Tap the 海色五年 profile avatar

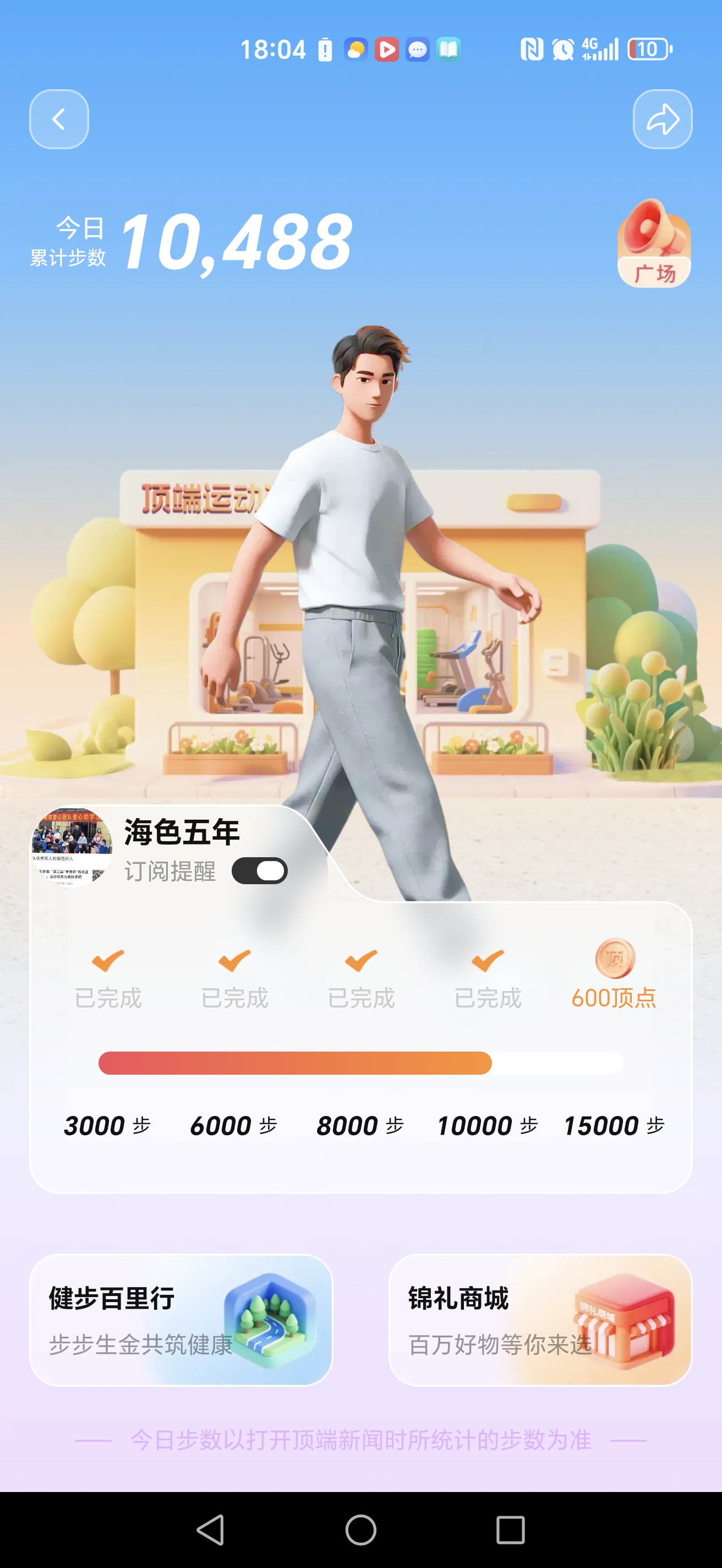72,847
